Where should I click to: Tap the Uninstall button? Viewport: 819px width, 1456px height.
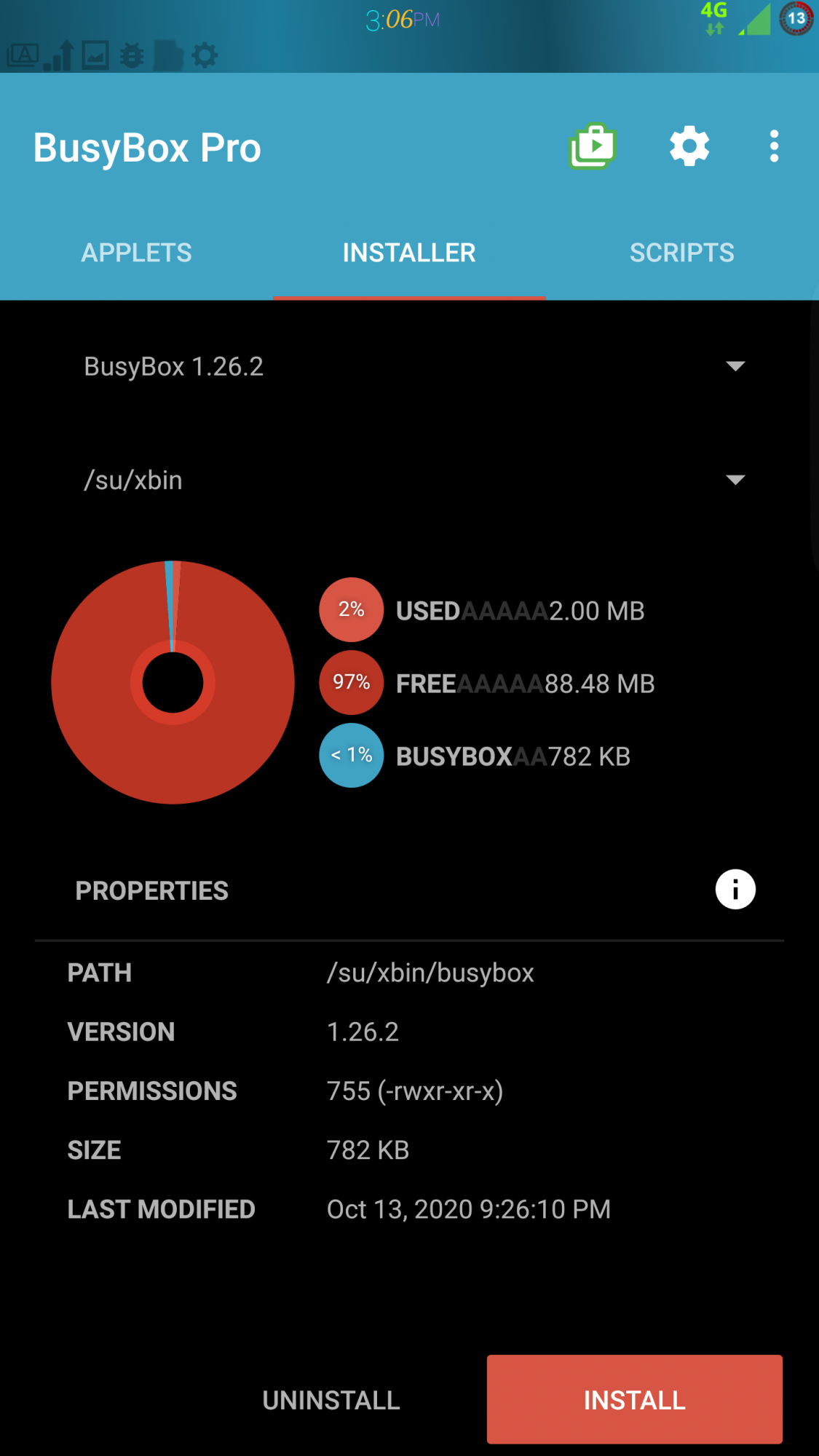point(331,1400)
